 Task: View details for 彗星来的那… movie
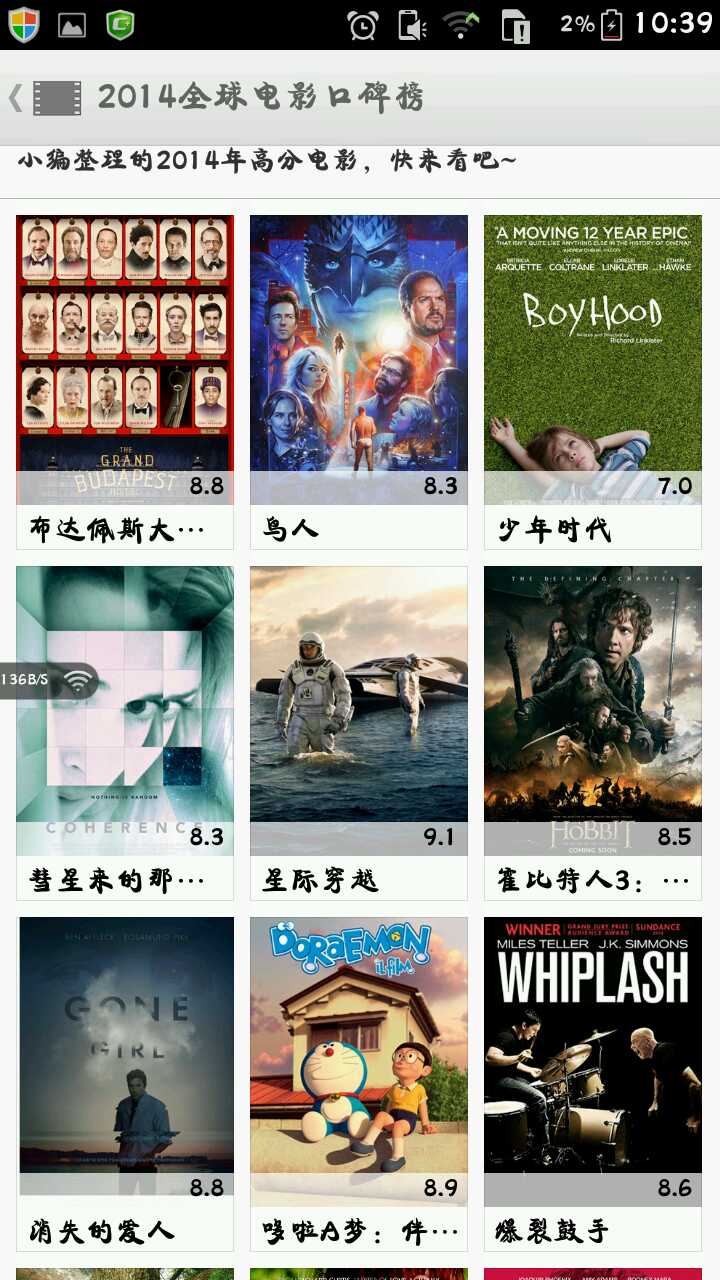pos(125,731)
